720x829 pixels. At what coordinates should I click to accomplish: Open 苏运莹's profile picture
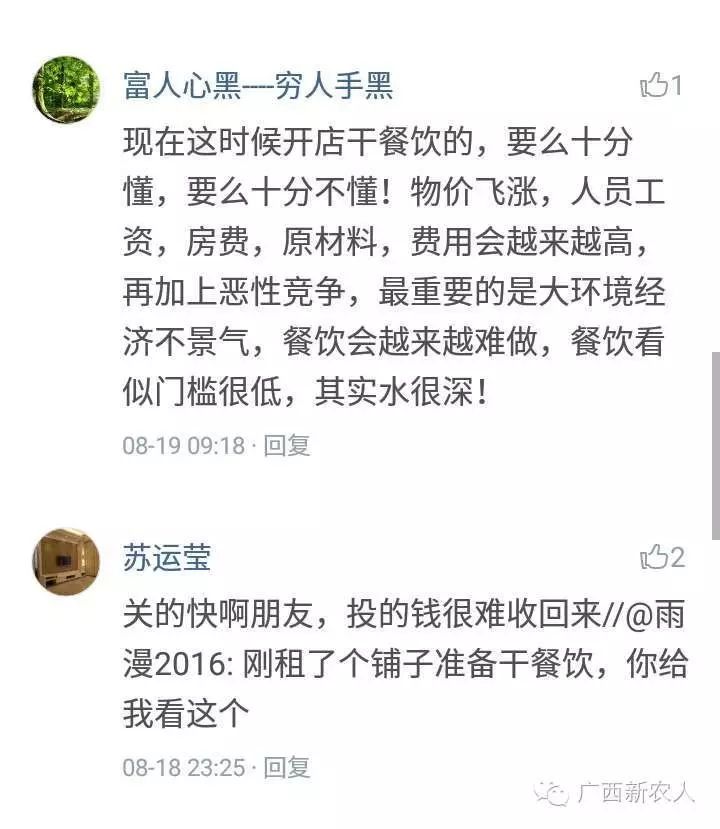coord(66,561)
